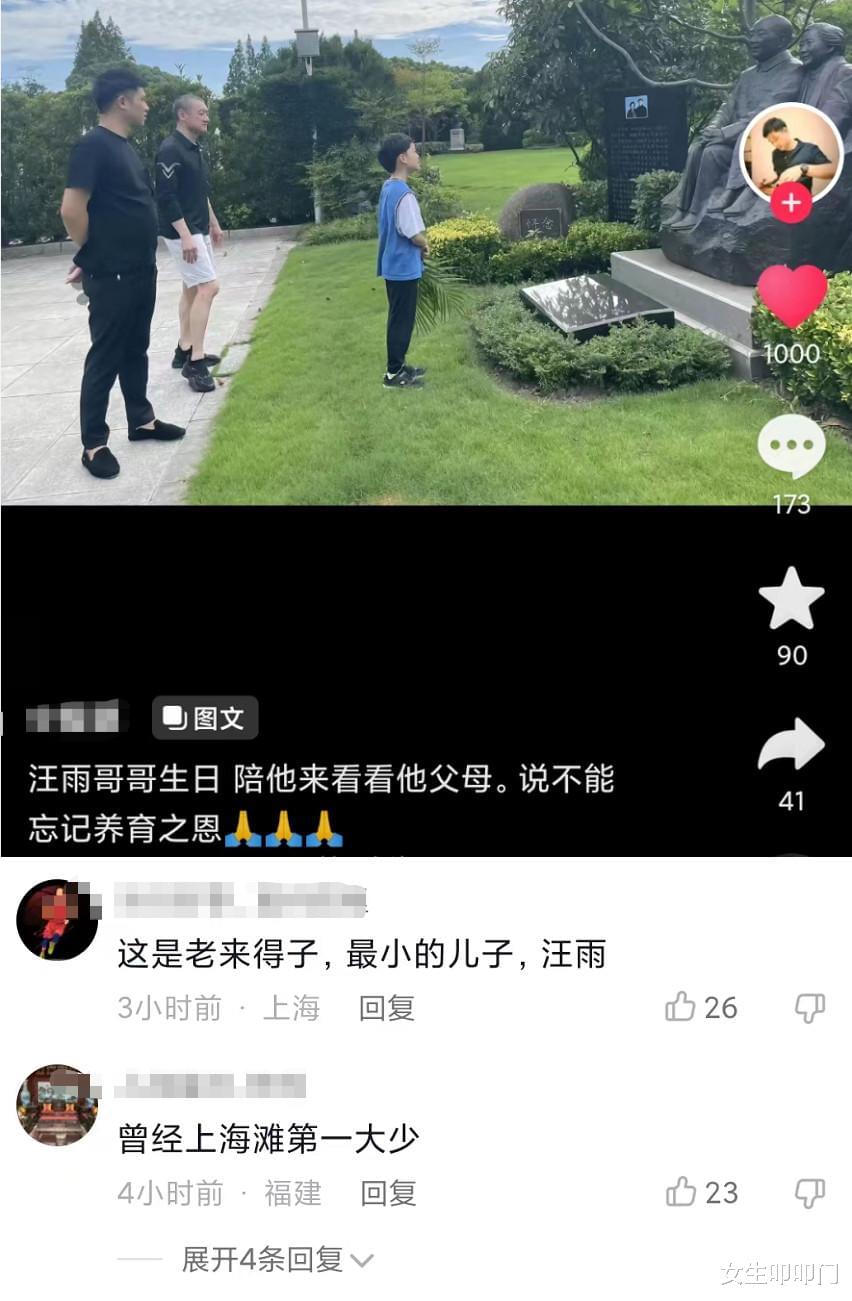Like the comment with 23 likes

(681, 1192)
